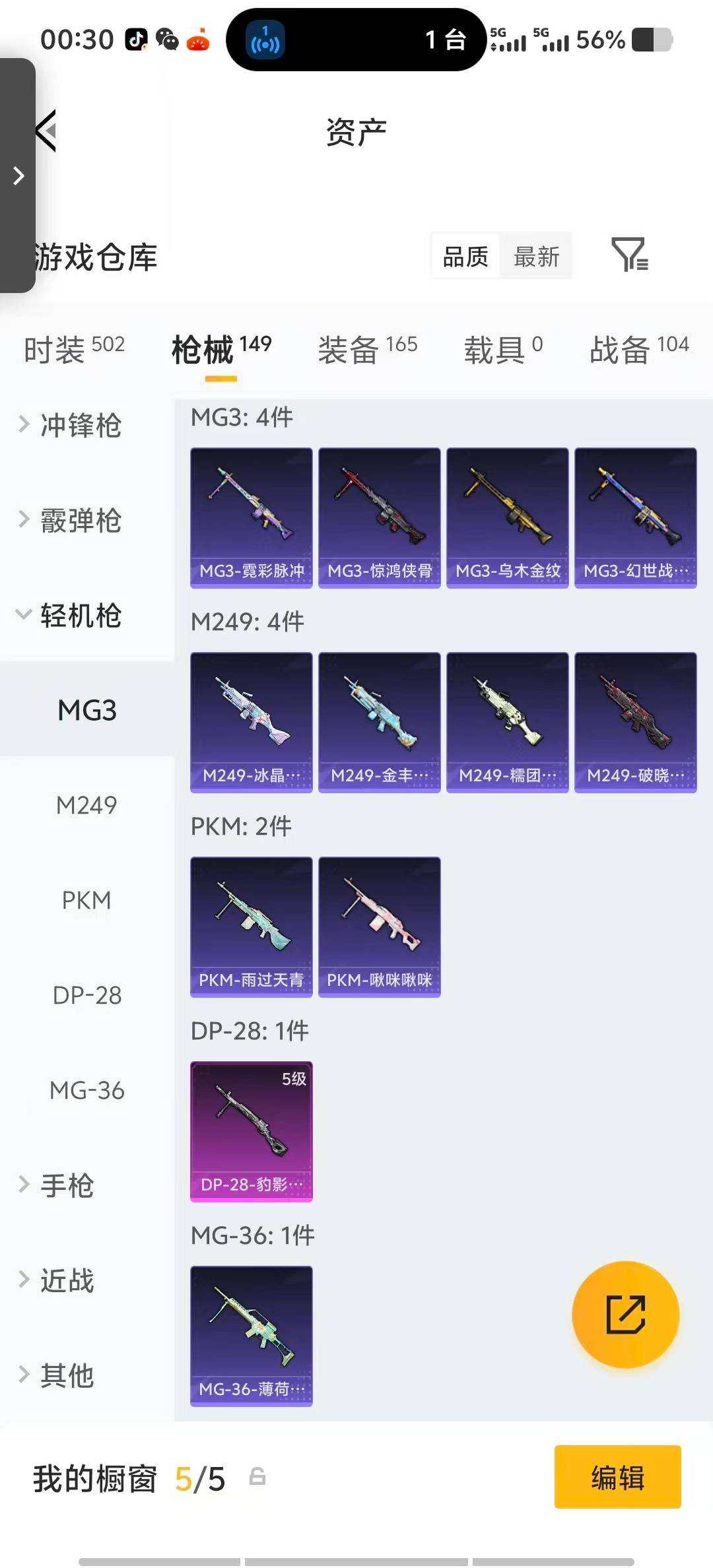Sort items by 最新
Screen dimensions: 713x1568
click(x=536, y=257)
